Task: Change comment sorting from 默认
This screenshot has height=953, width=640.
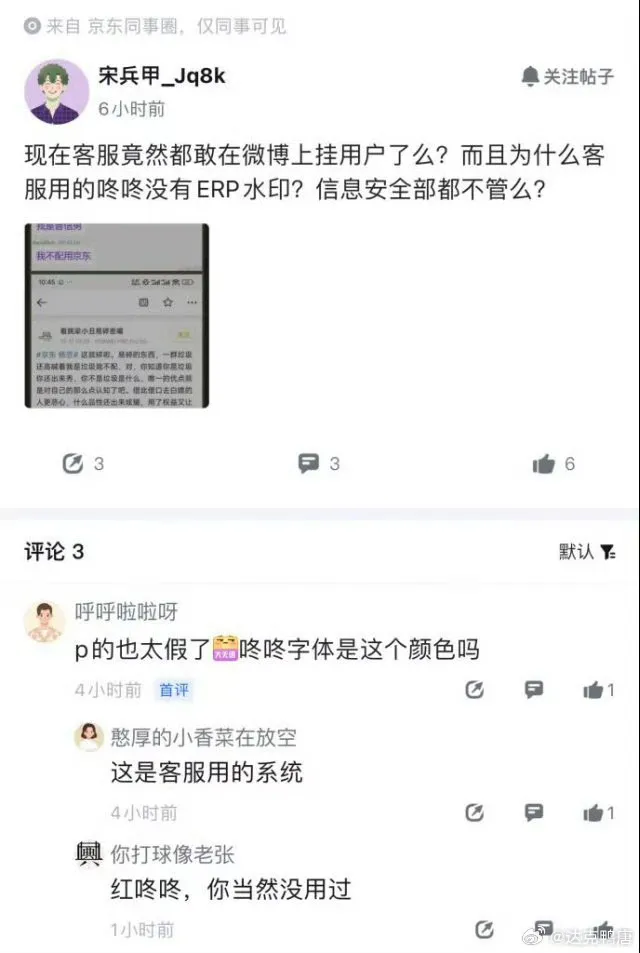Action: [587, 551]
